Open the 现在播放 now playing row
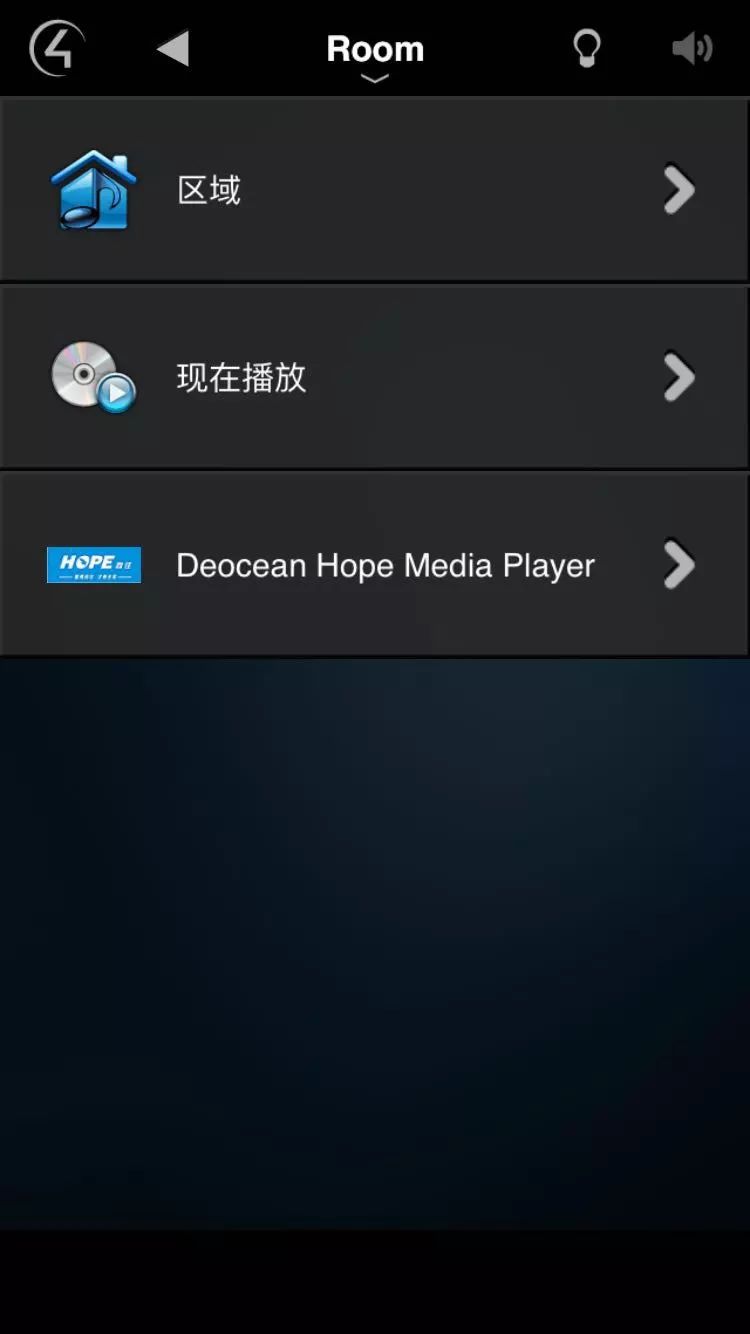Screen dimensions: 750x1334 374,378
